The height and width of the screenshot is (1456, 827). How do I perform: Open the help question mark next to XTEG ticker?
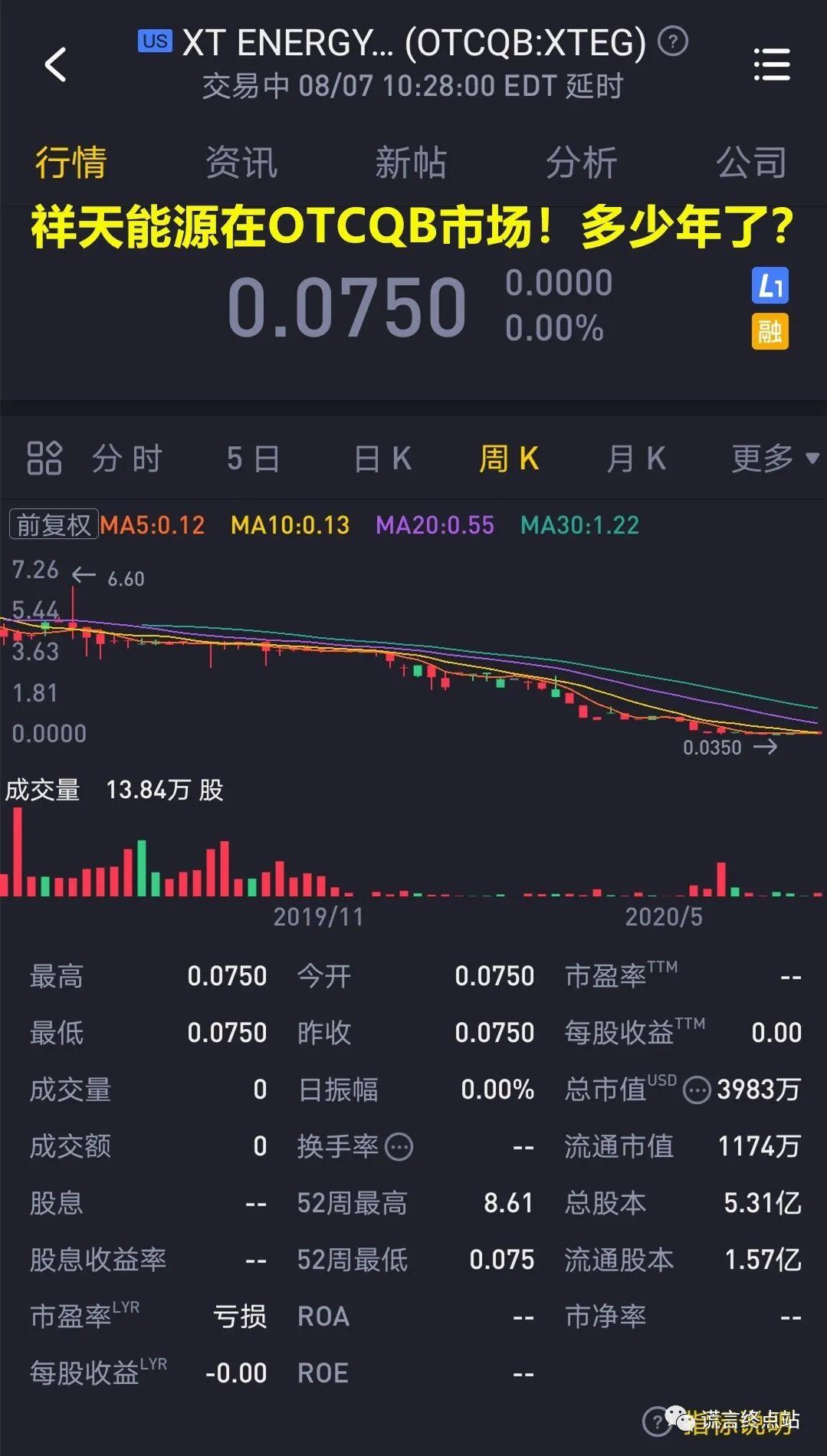(671, 44)
